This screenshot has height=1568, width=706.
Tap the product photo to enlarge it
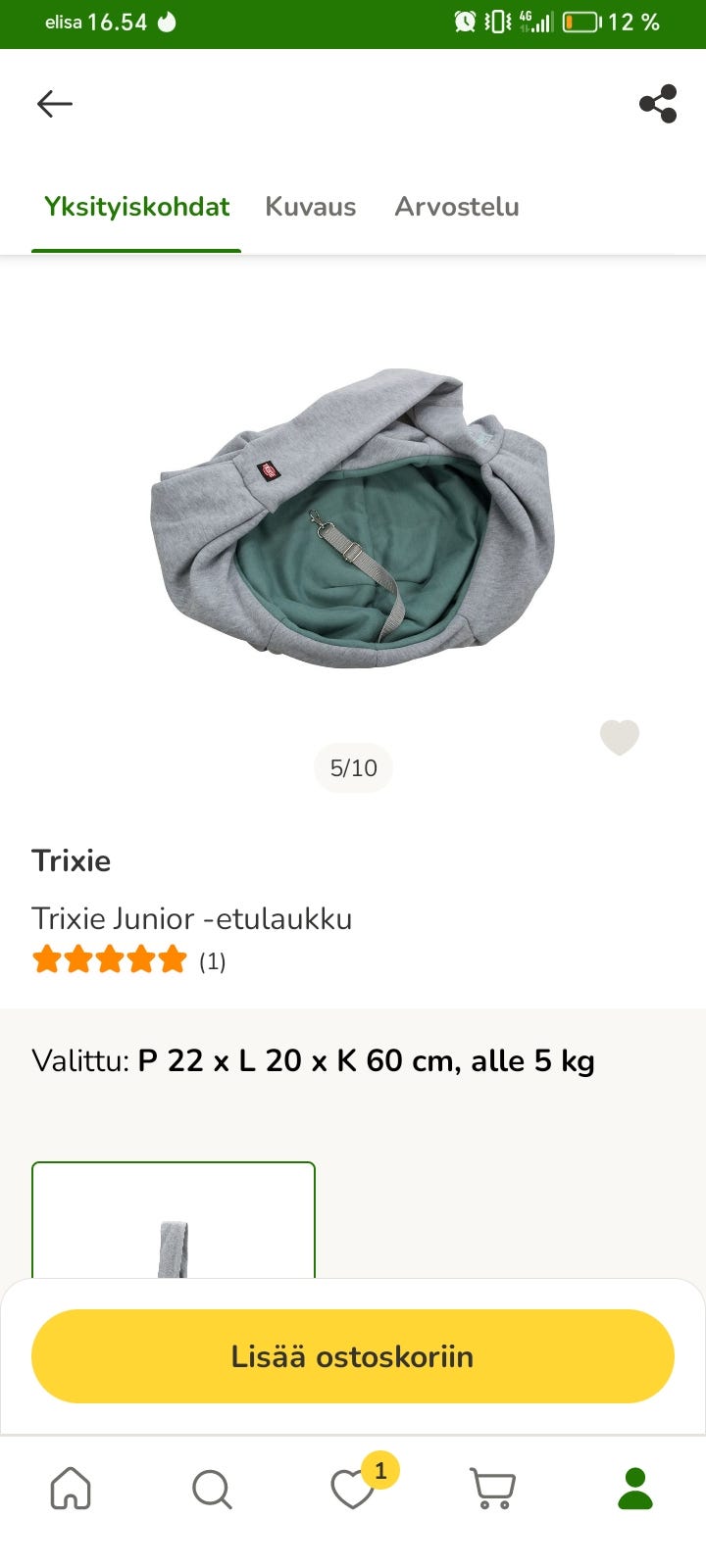[353, 519]
